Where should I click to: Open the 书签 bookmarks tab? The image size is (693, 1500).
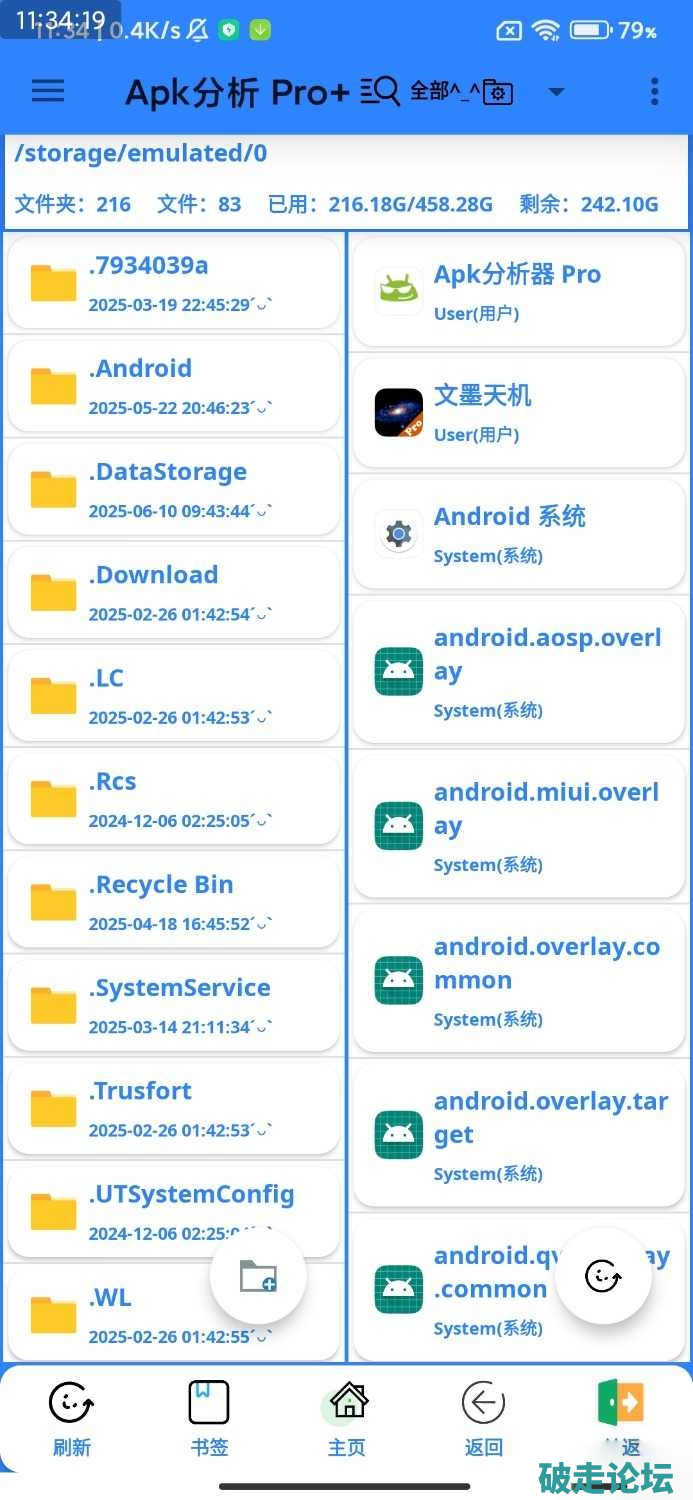[209, 1418]
